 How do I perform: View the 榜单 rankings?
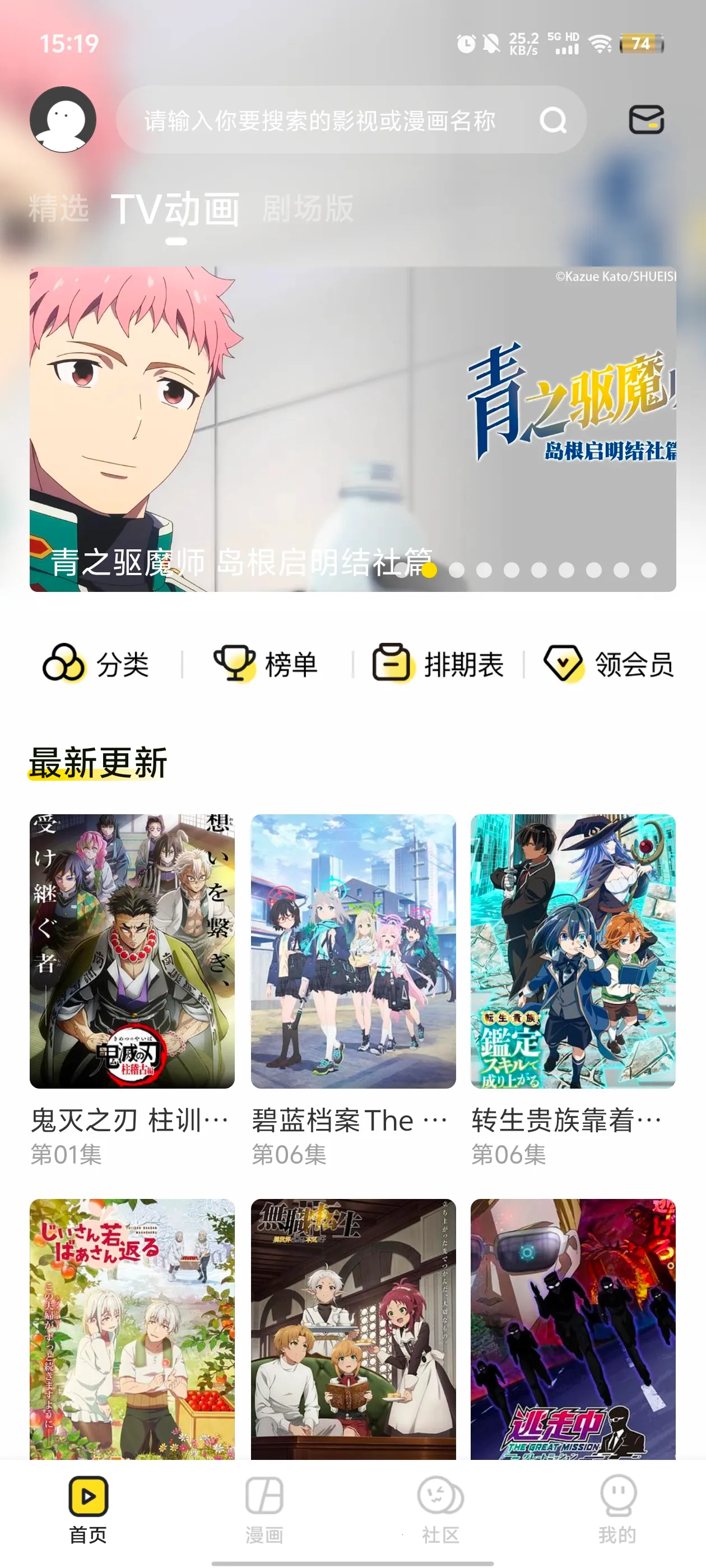tap(266, 664)
